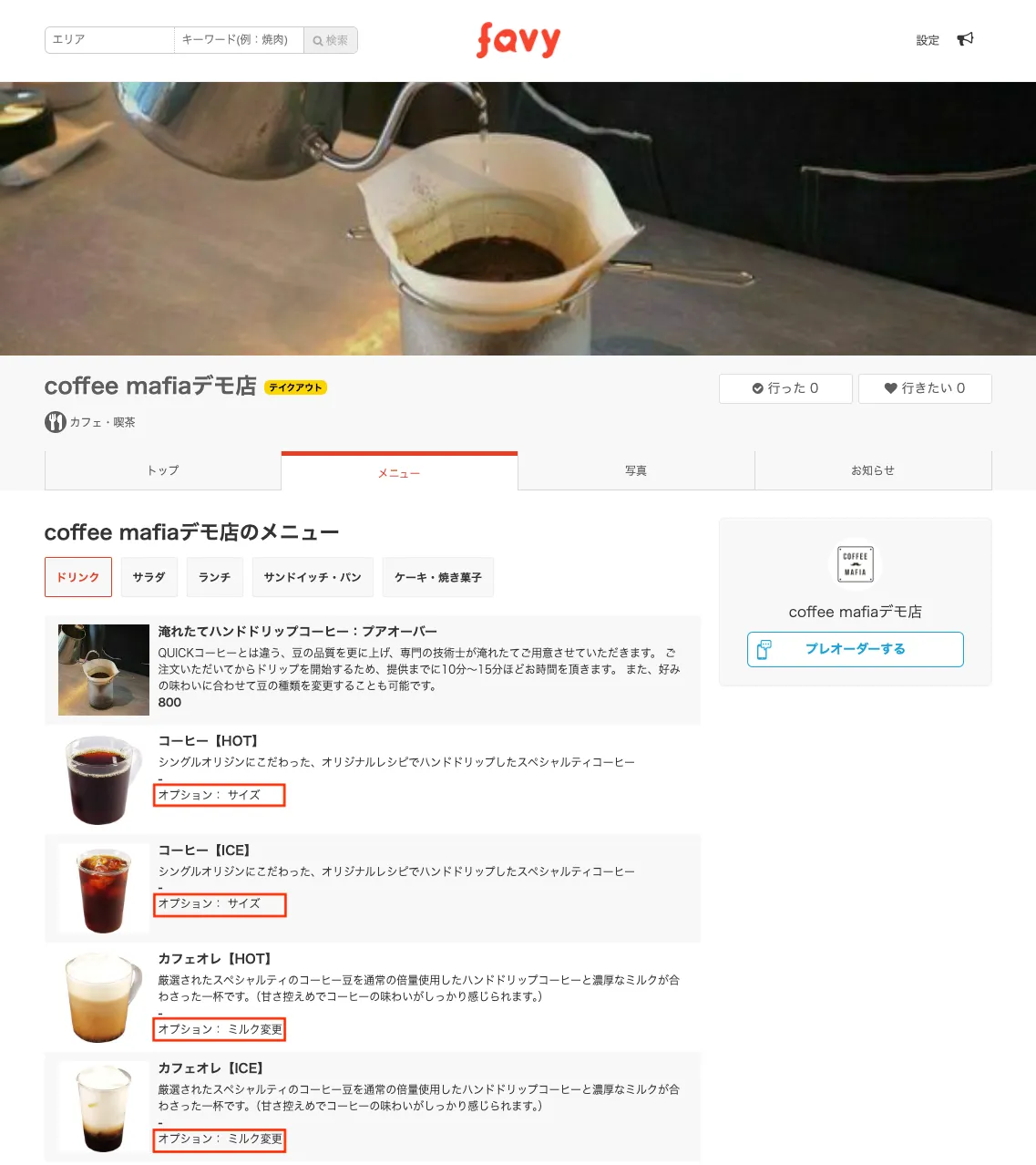The image size is (1036, 1165).
Task: Show the ランチ menu category
Action: tap(215, 577)
